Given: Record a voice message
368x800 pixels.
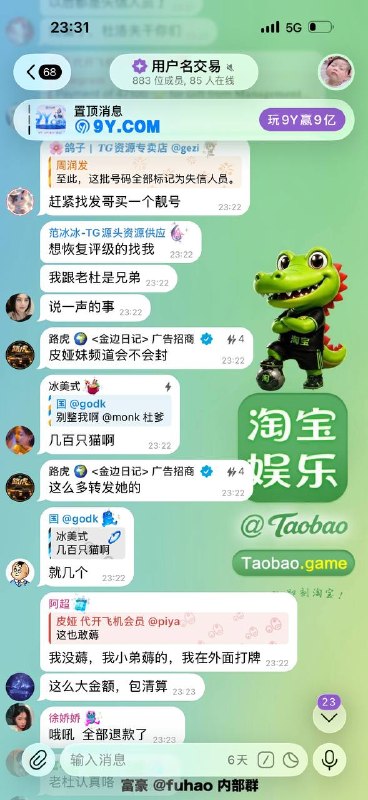Looking at the screenshot, I should pyautogui.click(x=330, y=760).
